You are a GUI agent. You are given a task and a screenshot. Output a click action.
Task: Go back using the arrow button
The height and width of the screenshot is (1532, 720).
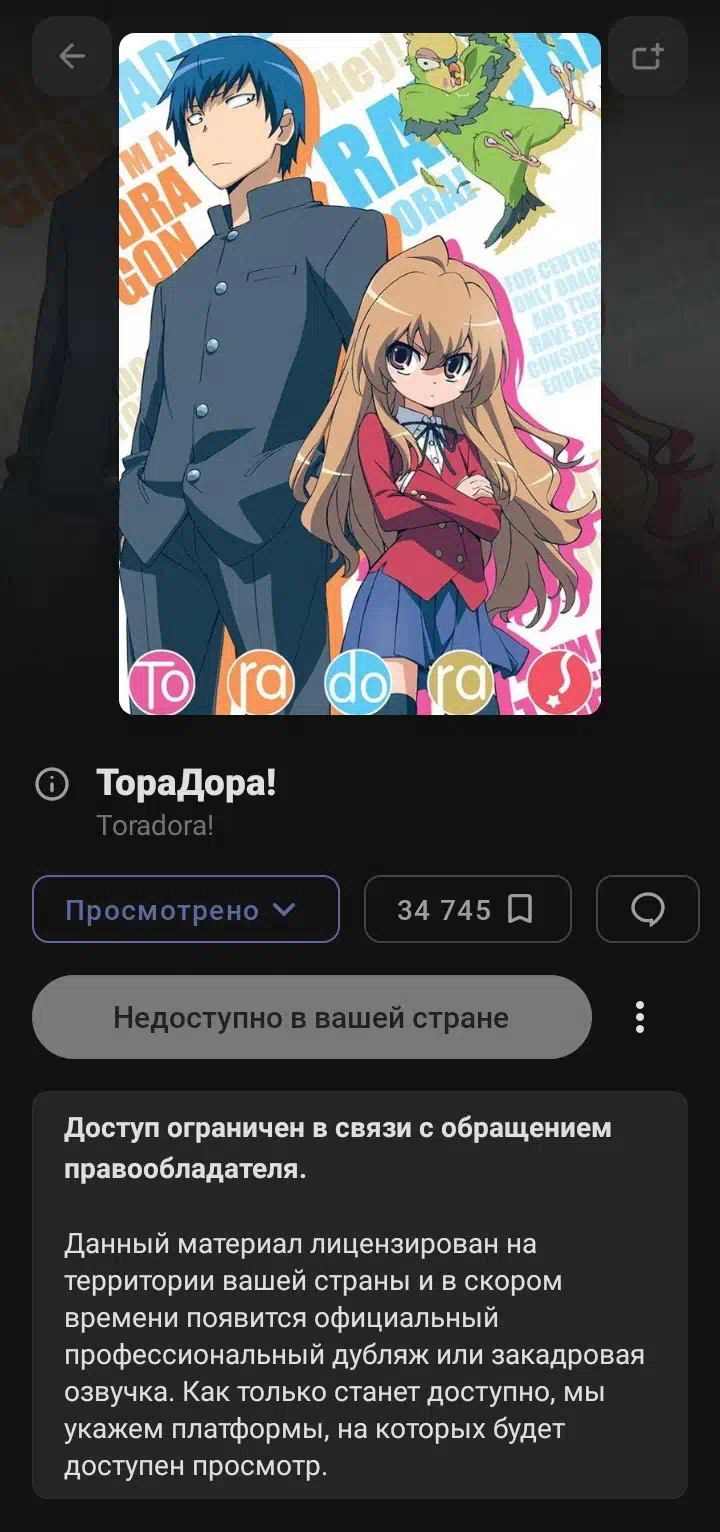[x=72, y=57]
